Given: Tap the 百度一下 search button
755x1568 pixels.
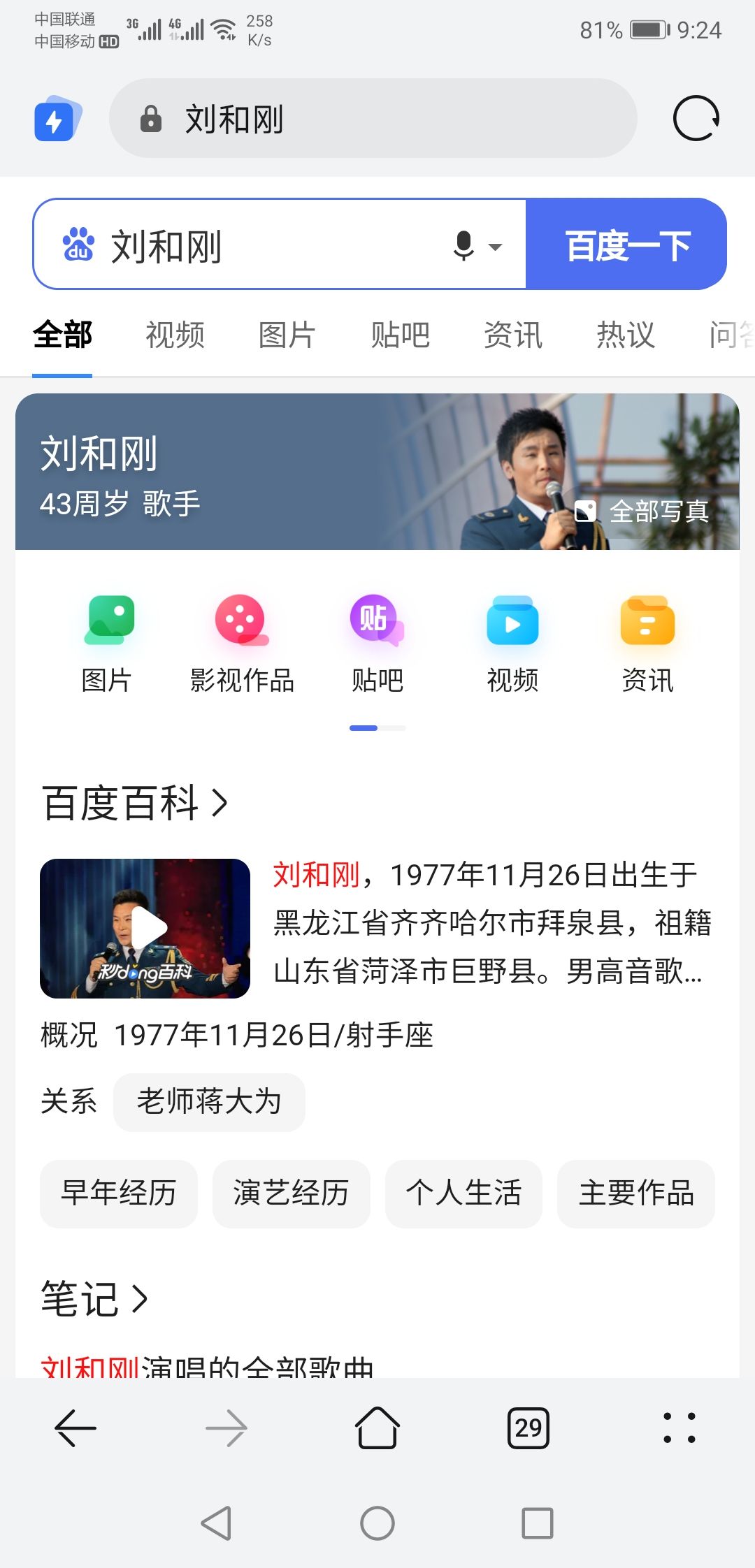Looking at the screenshot, I should [626, 245].
